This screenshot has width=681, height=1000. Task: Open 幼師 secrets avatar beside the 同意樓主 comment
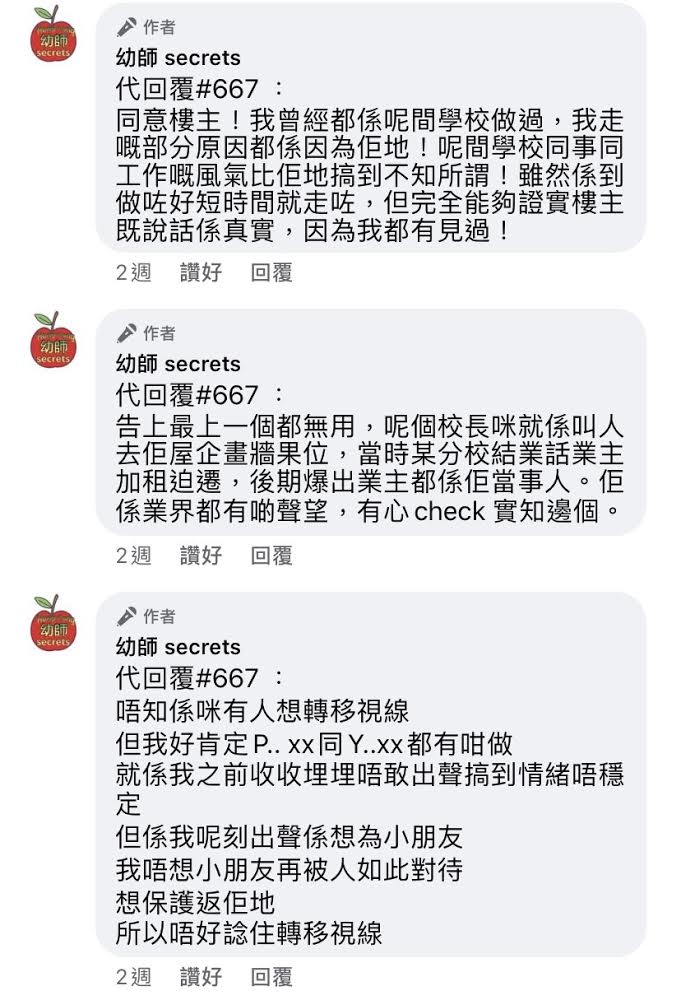[53, 35]
